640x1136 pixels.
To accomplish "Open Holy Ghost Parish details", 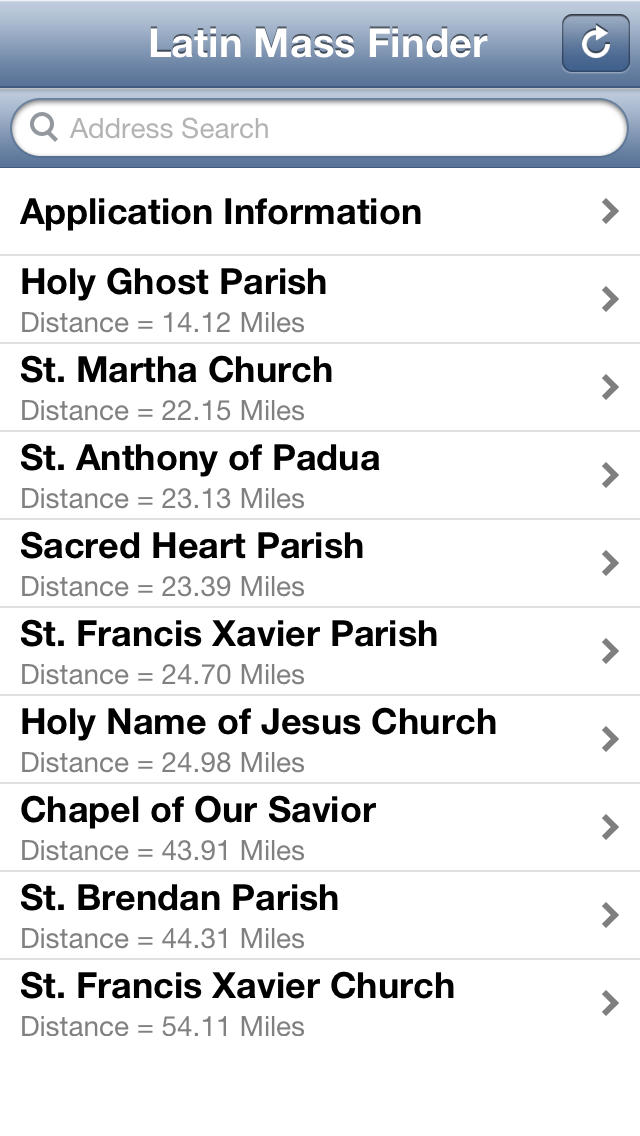I will 320,299.
